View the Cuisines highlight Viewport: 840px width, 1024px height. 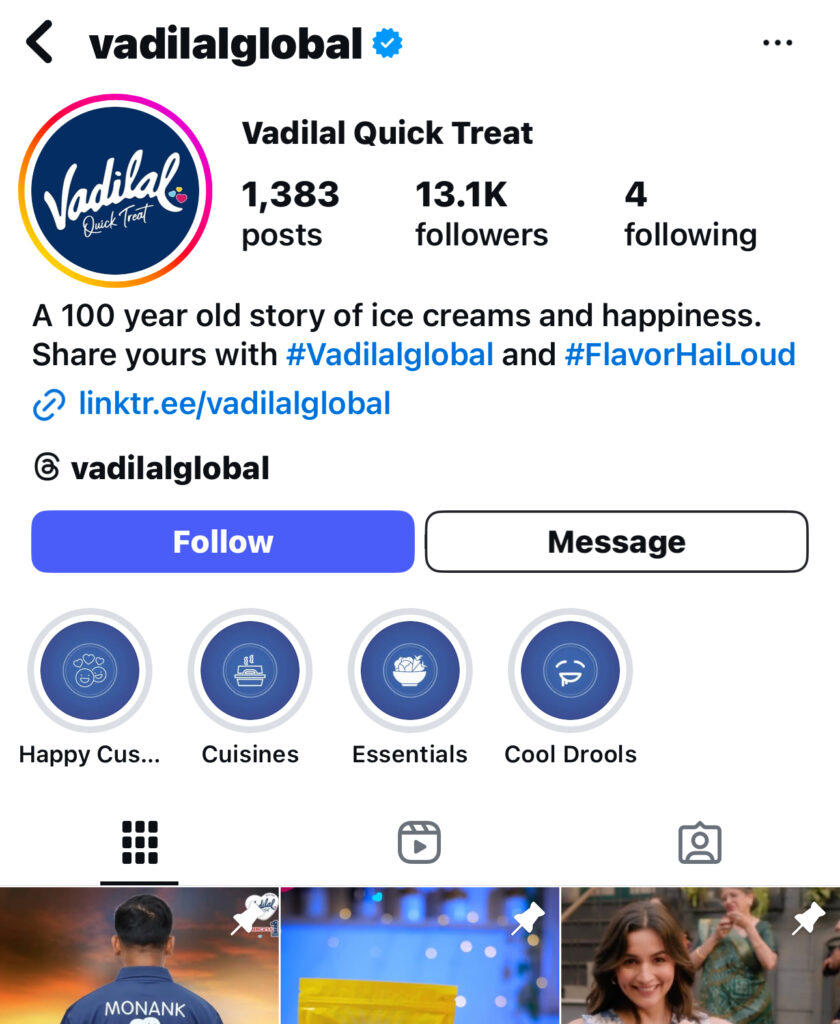[250, 671]
